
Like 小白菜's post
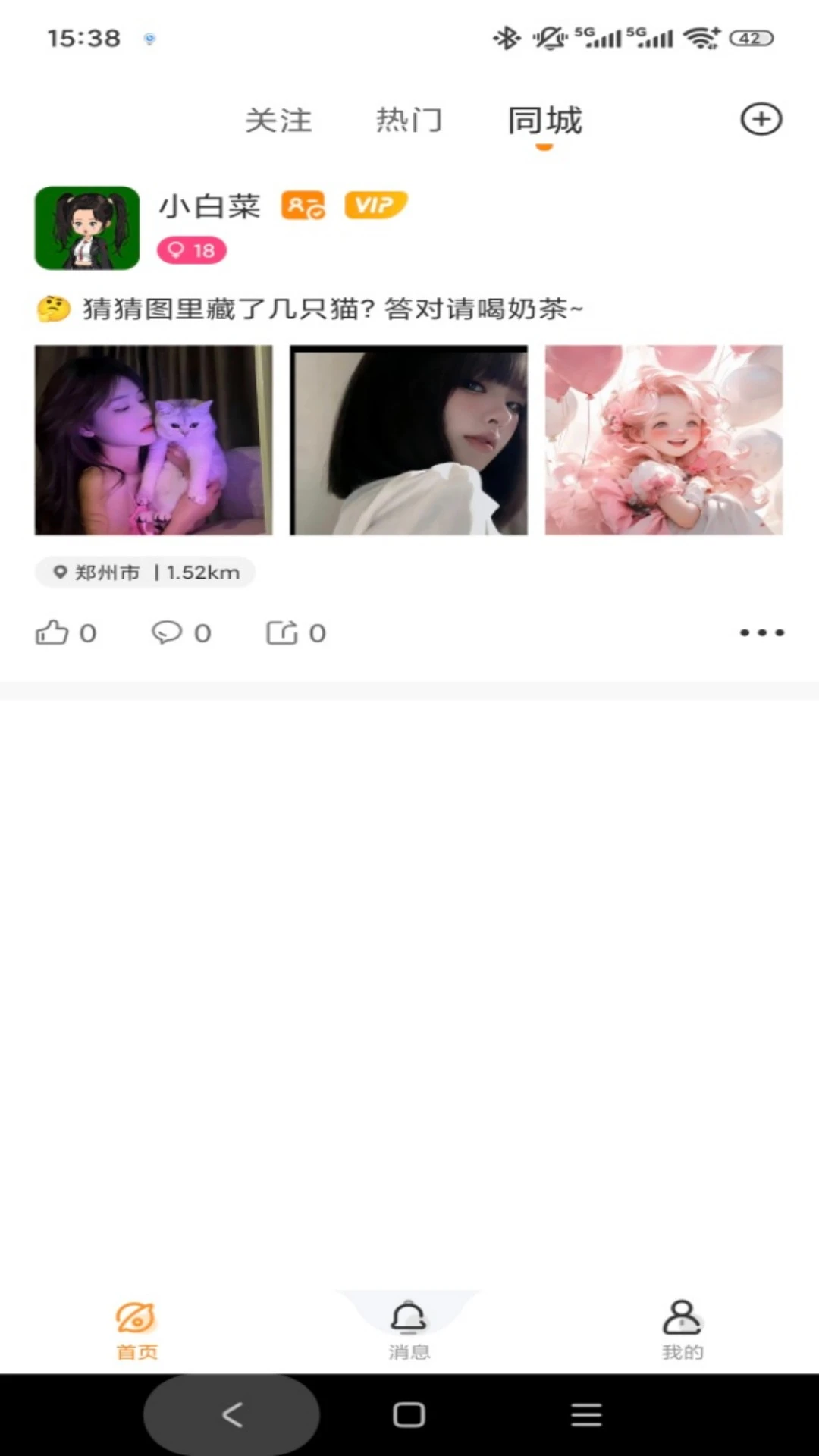53,632
